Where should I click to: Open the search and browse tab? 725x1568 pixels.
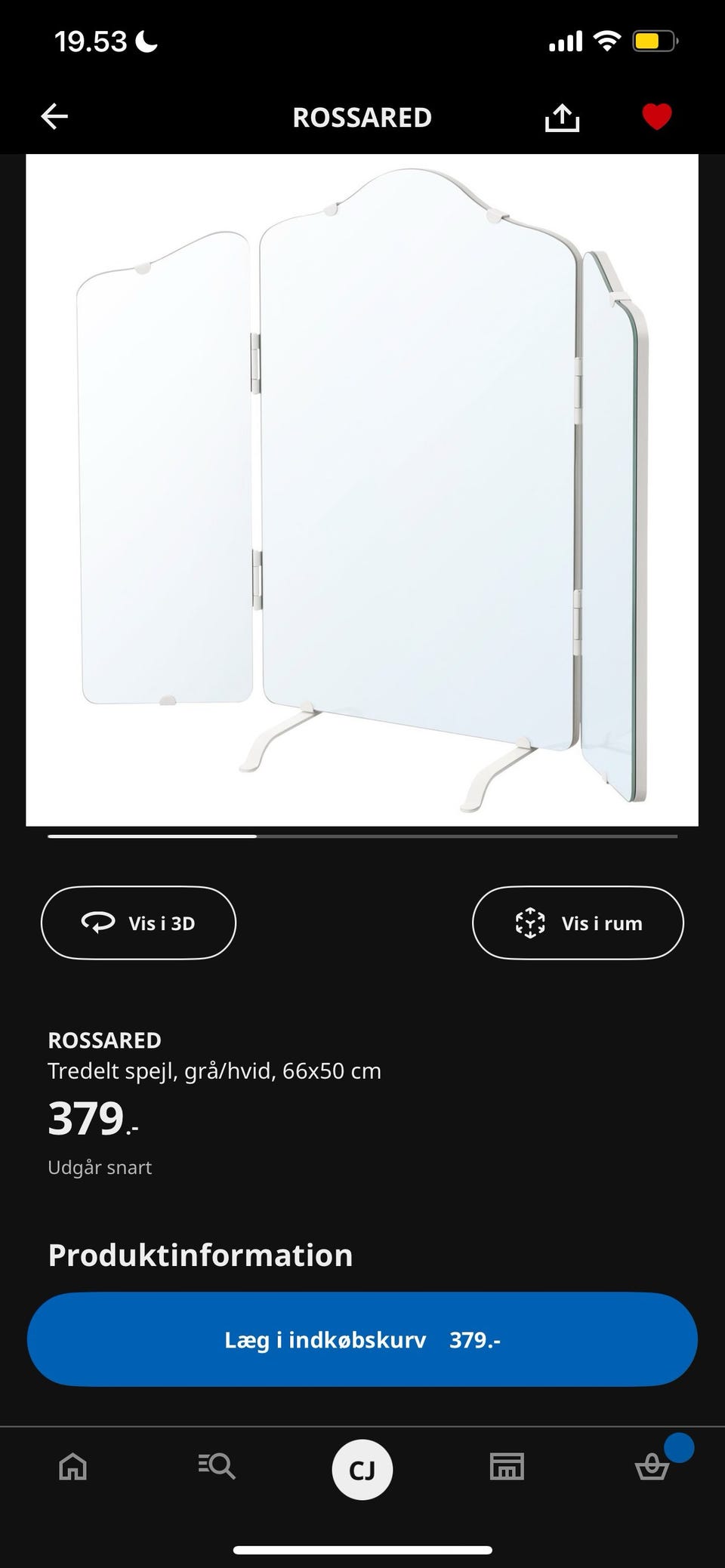217,1467
